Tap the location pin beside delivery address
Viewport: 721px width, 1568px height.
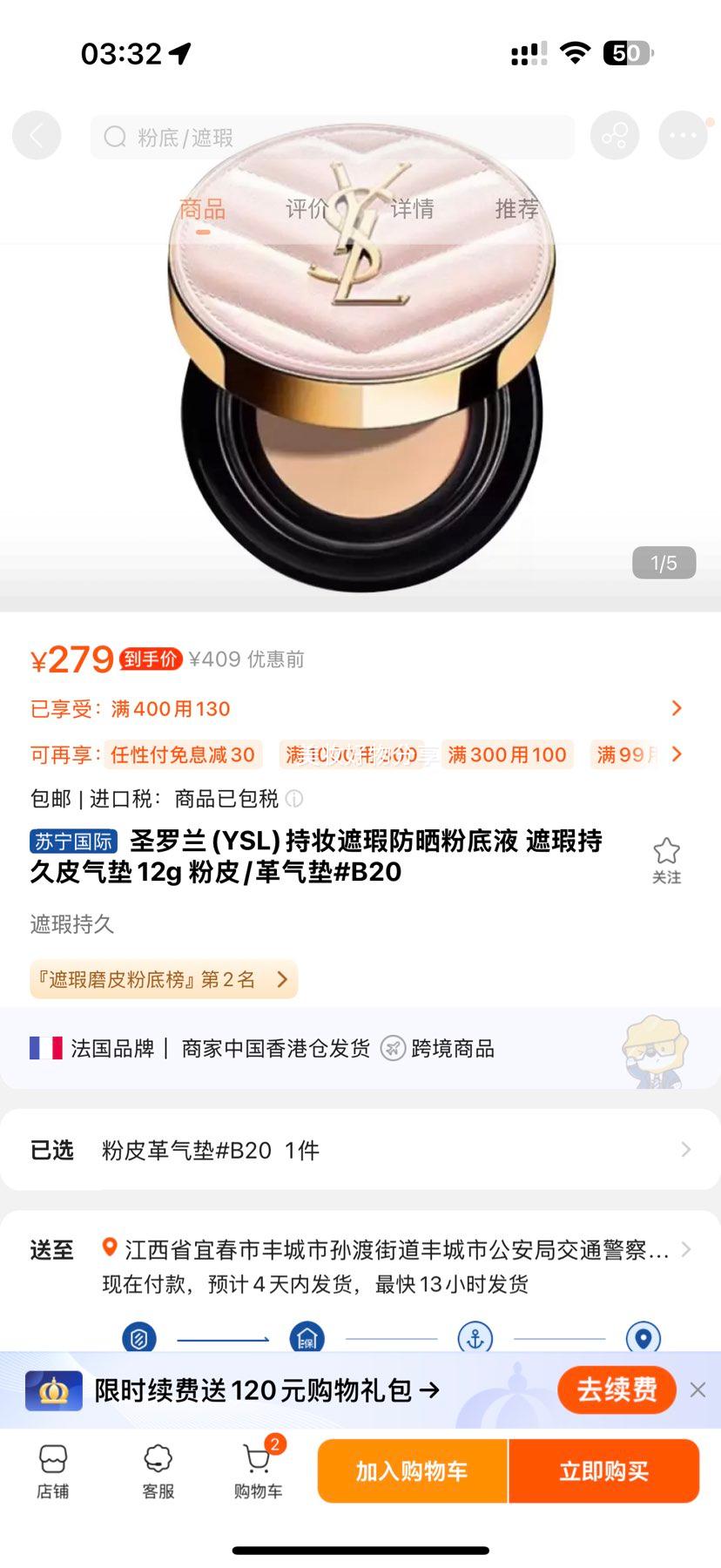pyautogui.click(x=111, y=1247)
